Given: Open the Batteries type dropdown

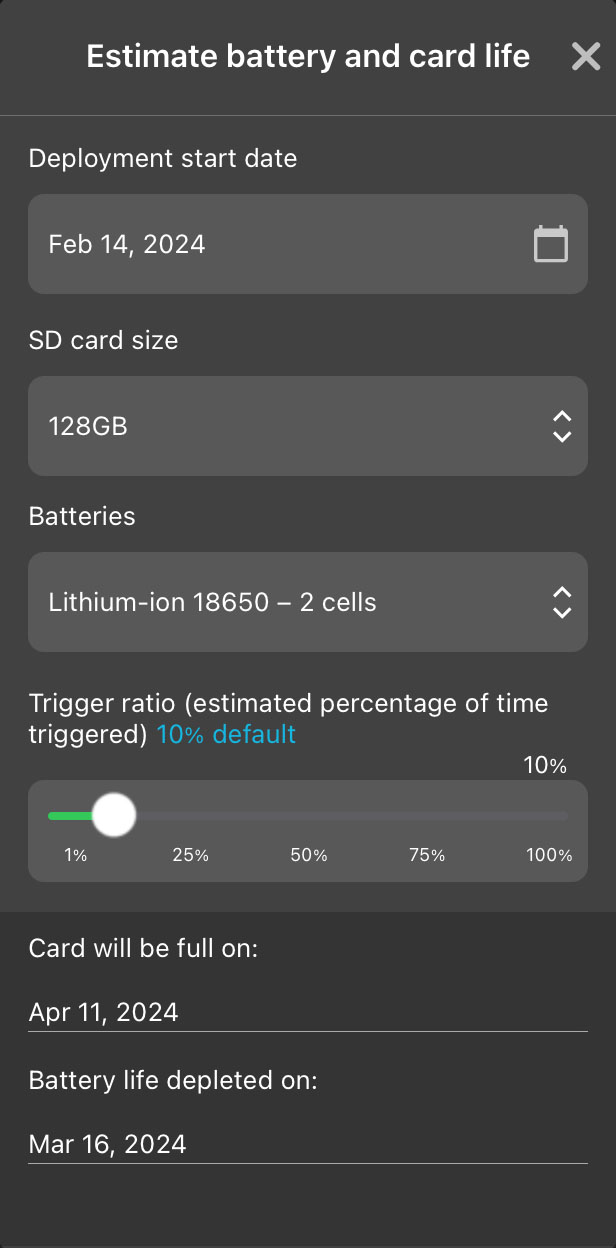Looking at the screenshot, I should coord(307,603).
